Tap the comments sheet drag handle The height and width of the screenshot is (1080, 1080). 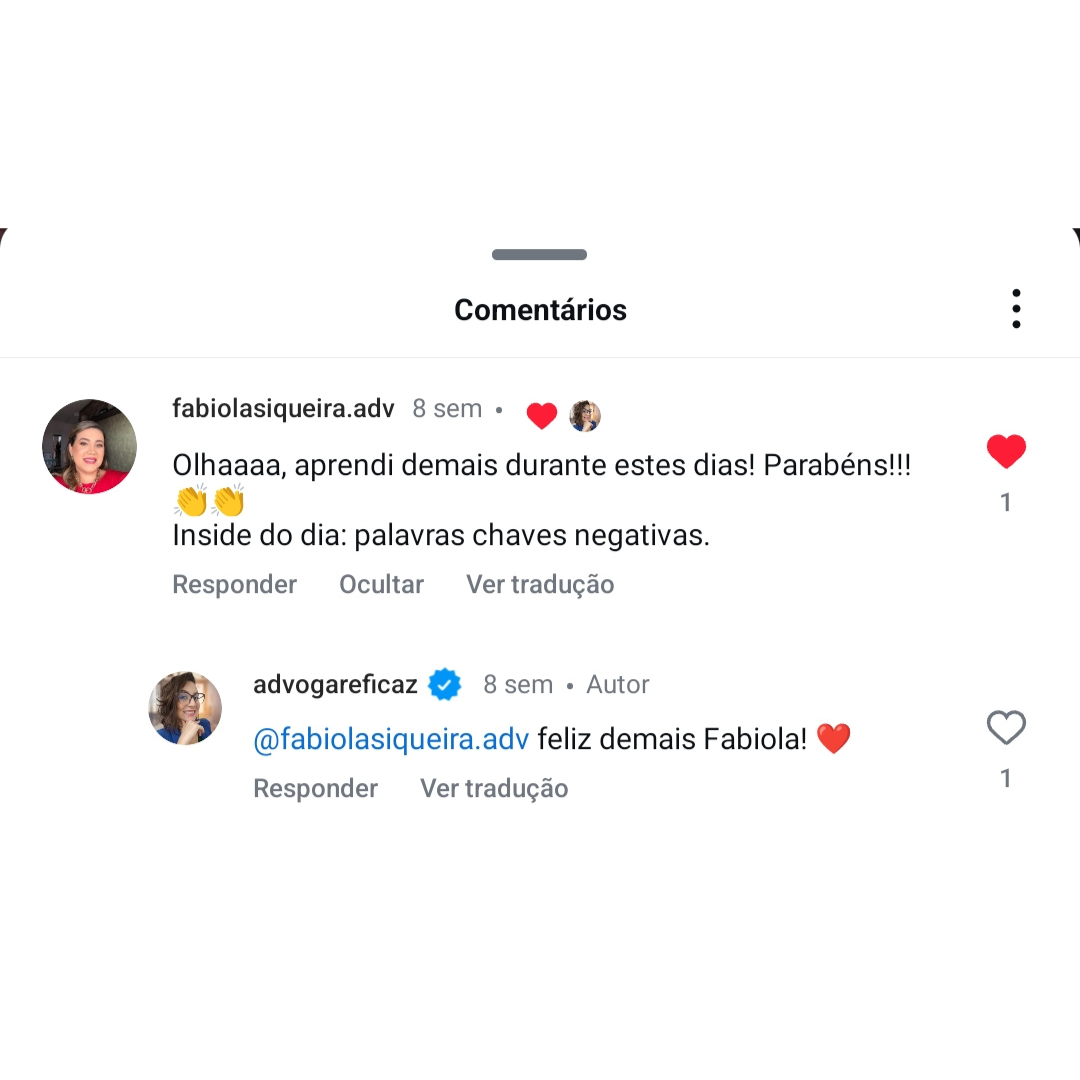[539, 255]
